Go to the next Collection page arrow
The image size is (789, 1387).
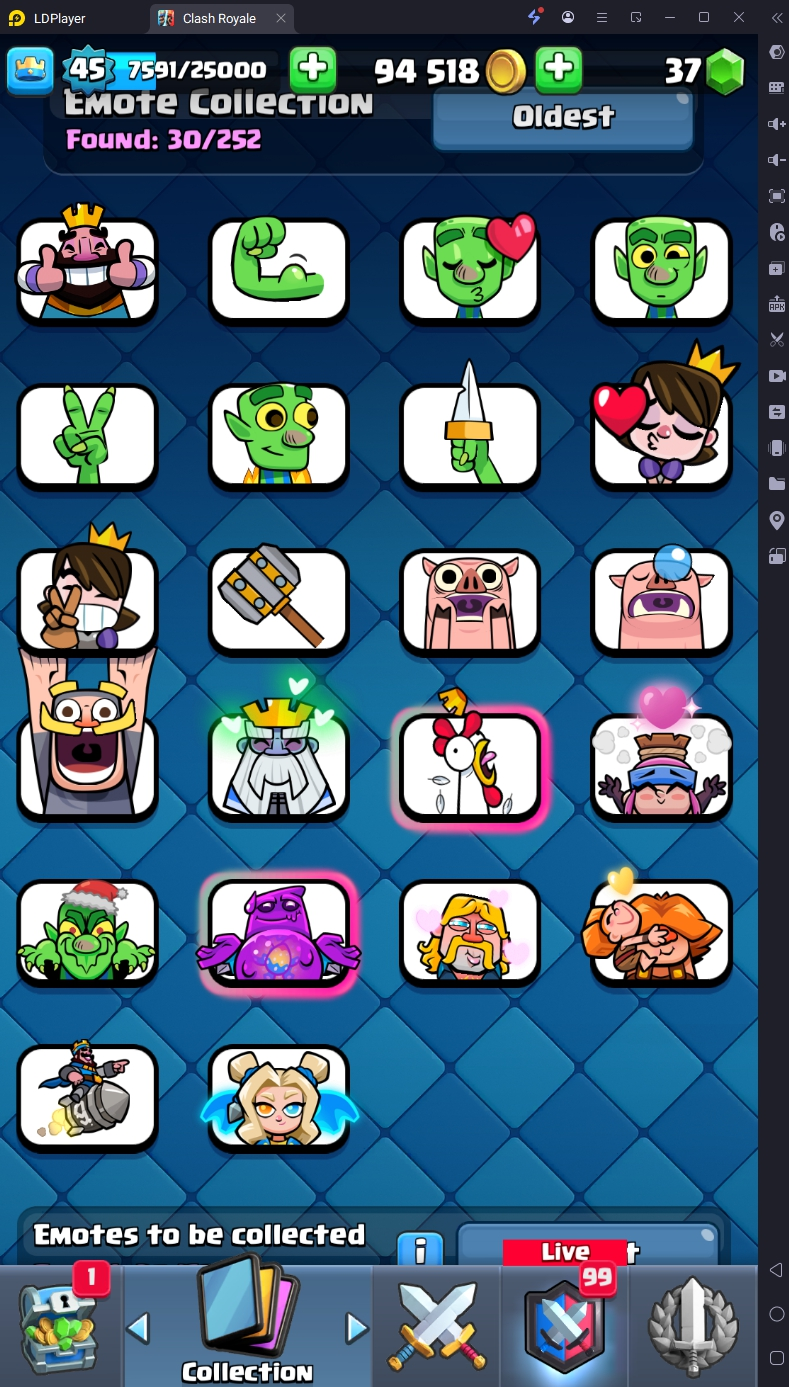[356, 1328]
